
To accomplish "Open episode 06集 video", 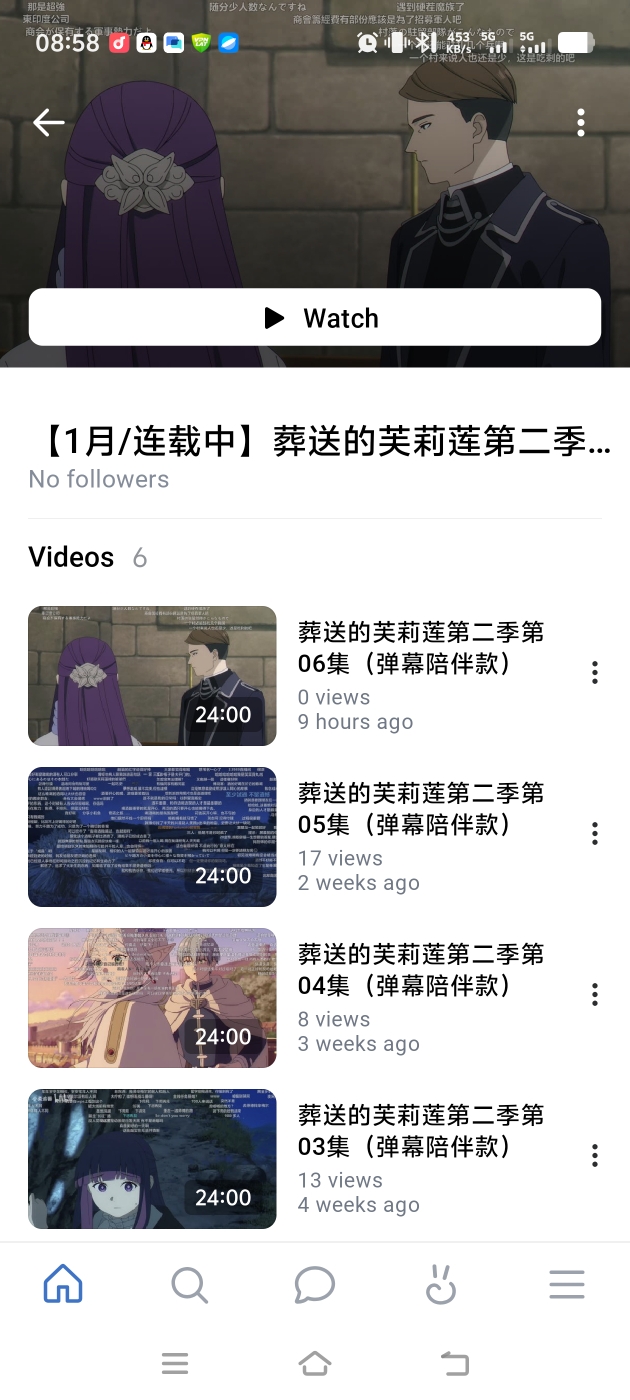I will click(x=152, y=676).
